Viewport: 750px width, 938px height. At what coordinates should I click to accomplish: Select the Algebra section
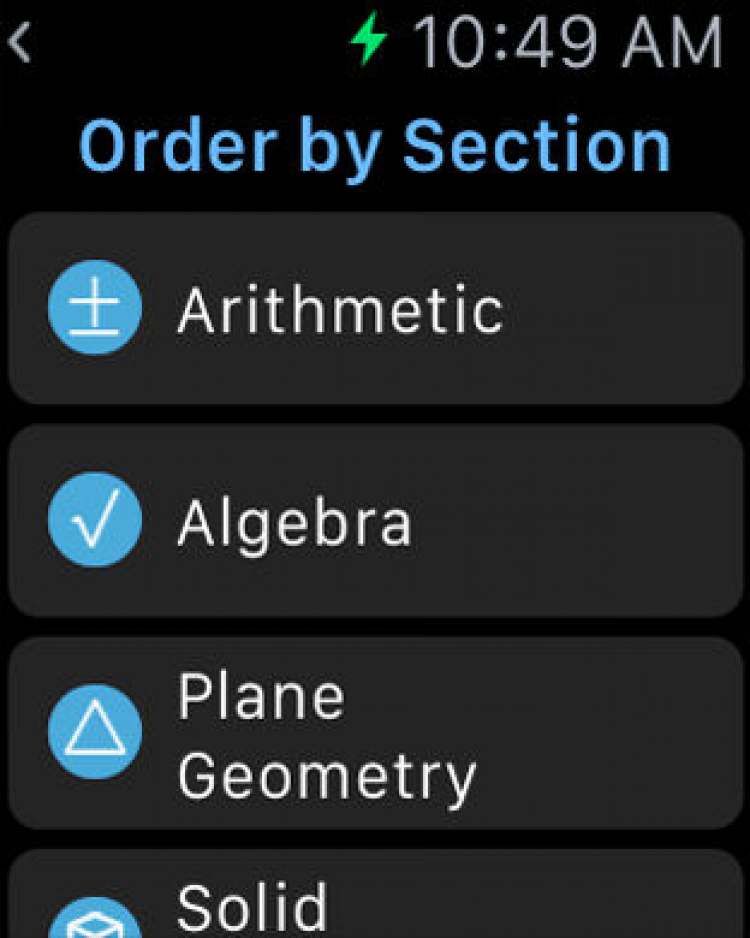375,521
